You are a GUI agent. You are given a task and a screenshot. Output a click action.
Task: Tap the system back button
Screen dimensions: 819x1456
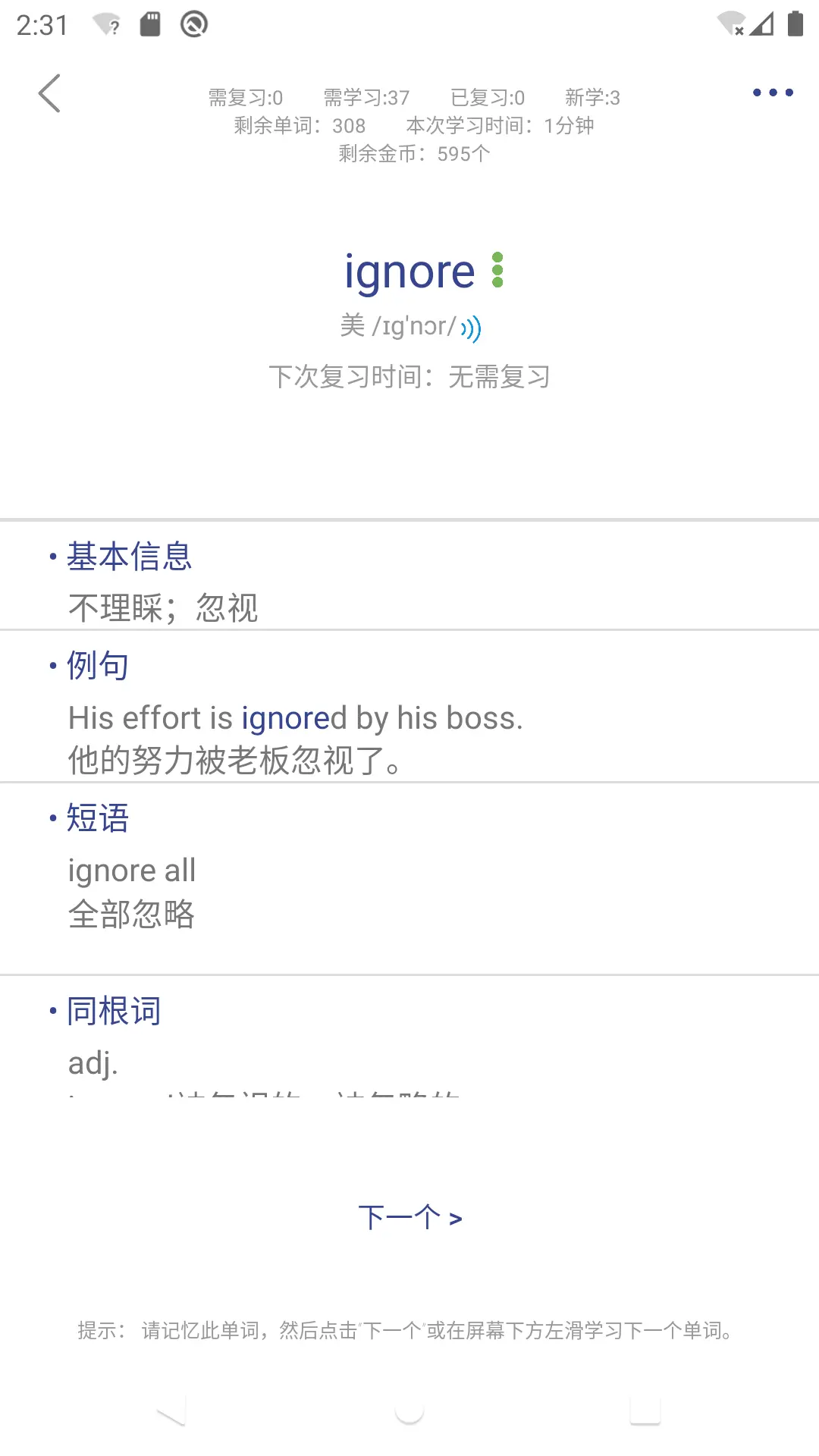(x=171, y=1412)
